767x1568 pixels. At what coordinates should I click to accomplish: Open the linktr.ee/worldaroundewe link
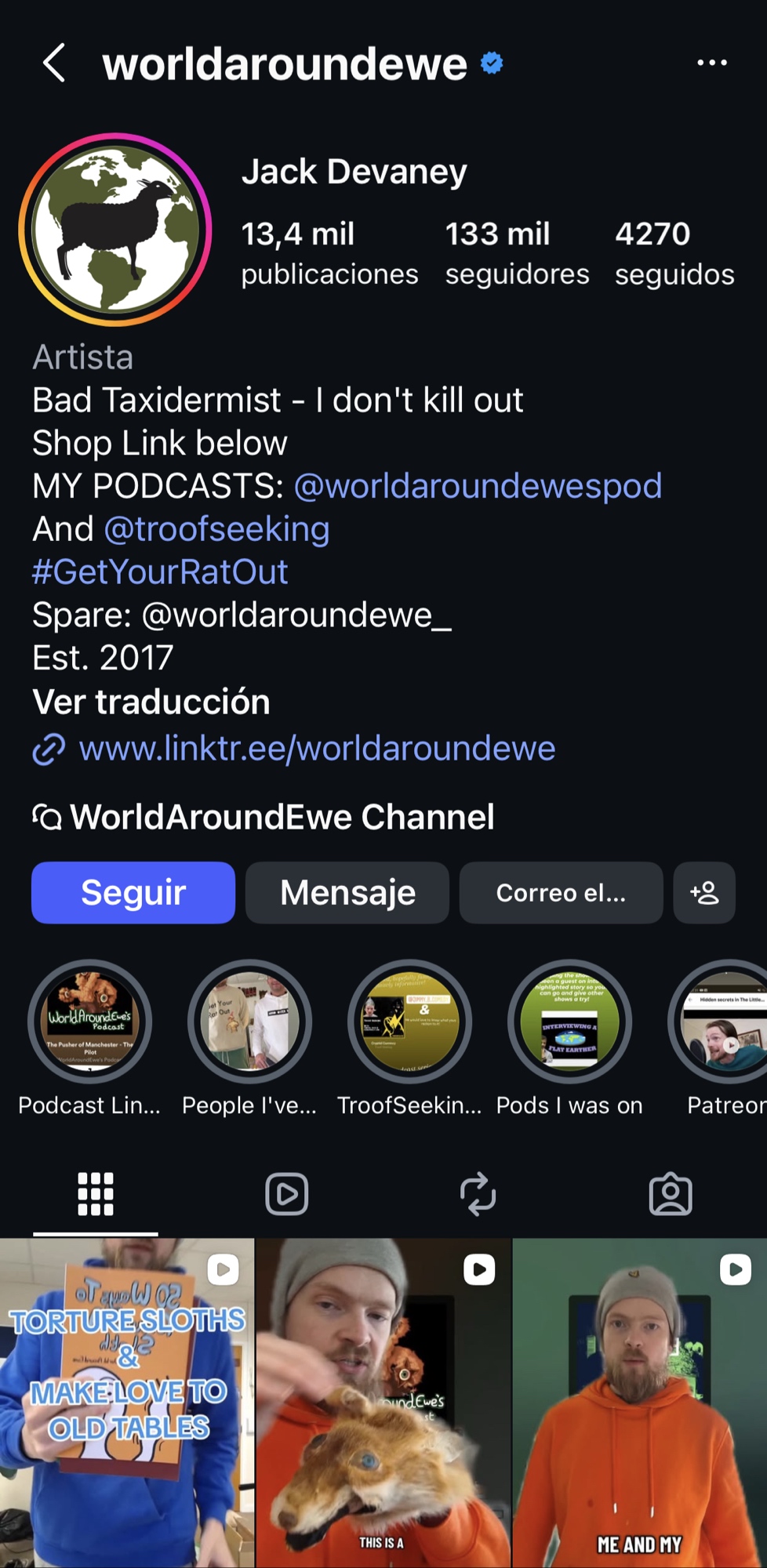pos(317,749)
